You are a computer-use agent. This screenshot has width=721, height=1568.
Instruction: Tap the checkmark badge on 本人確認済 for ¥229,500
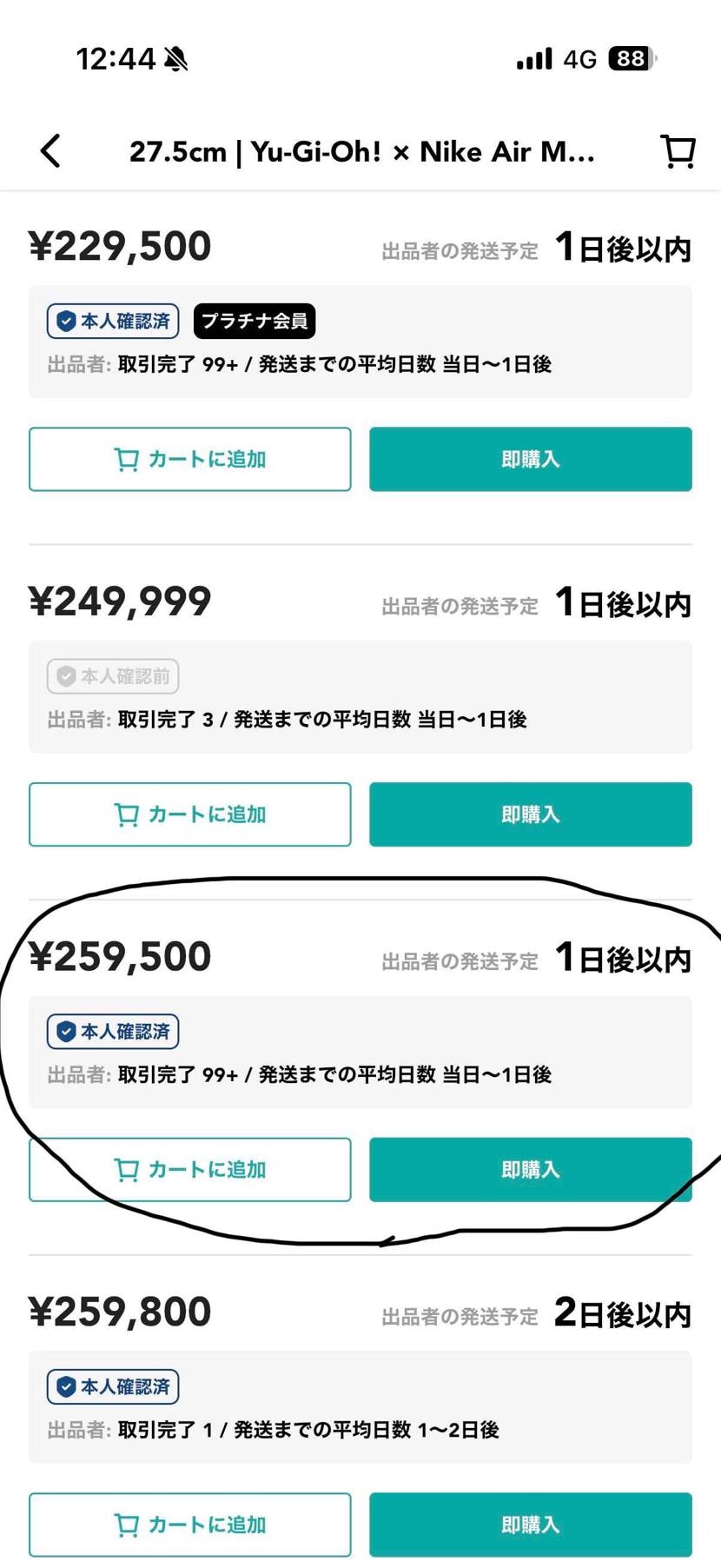(66, 321)
